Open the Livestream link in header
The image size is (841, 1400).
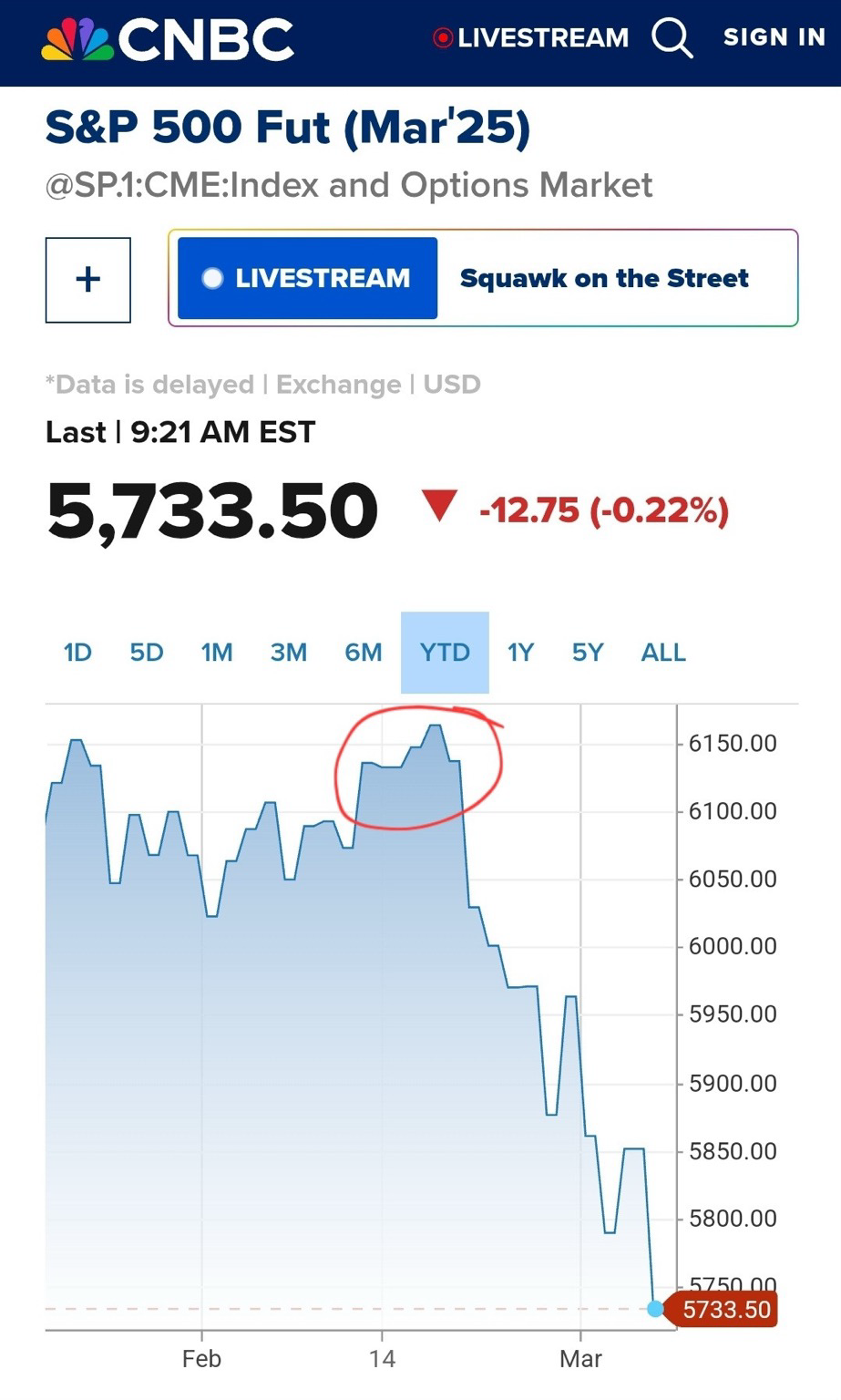(530, 37)
